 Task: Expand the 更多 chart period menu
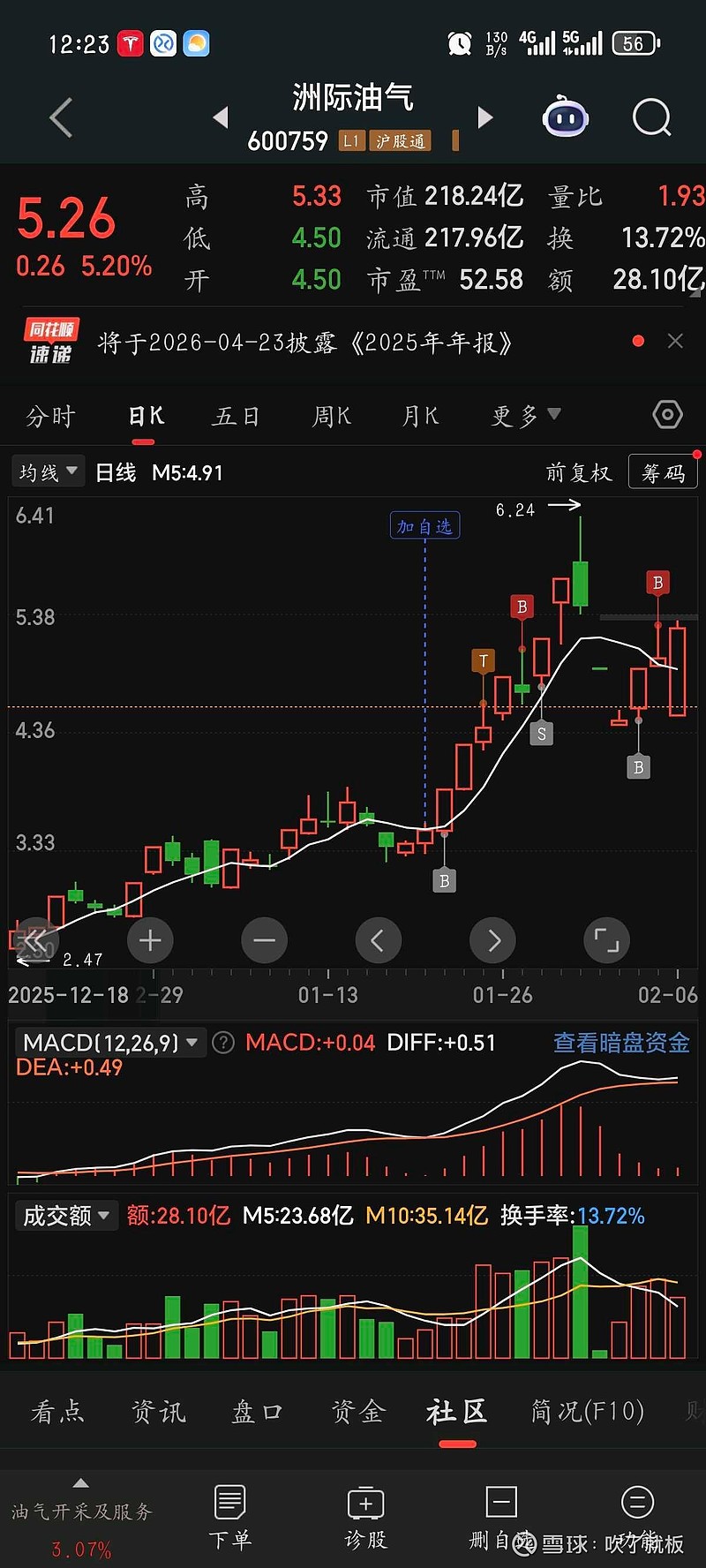[x=523, y=415]
